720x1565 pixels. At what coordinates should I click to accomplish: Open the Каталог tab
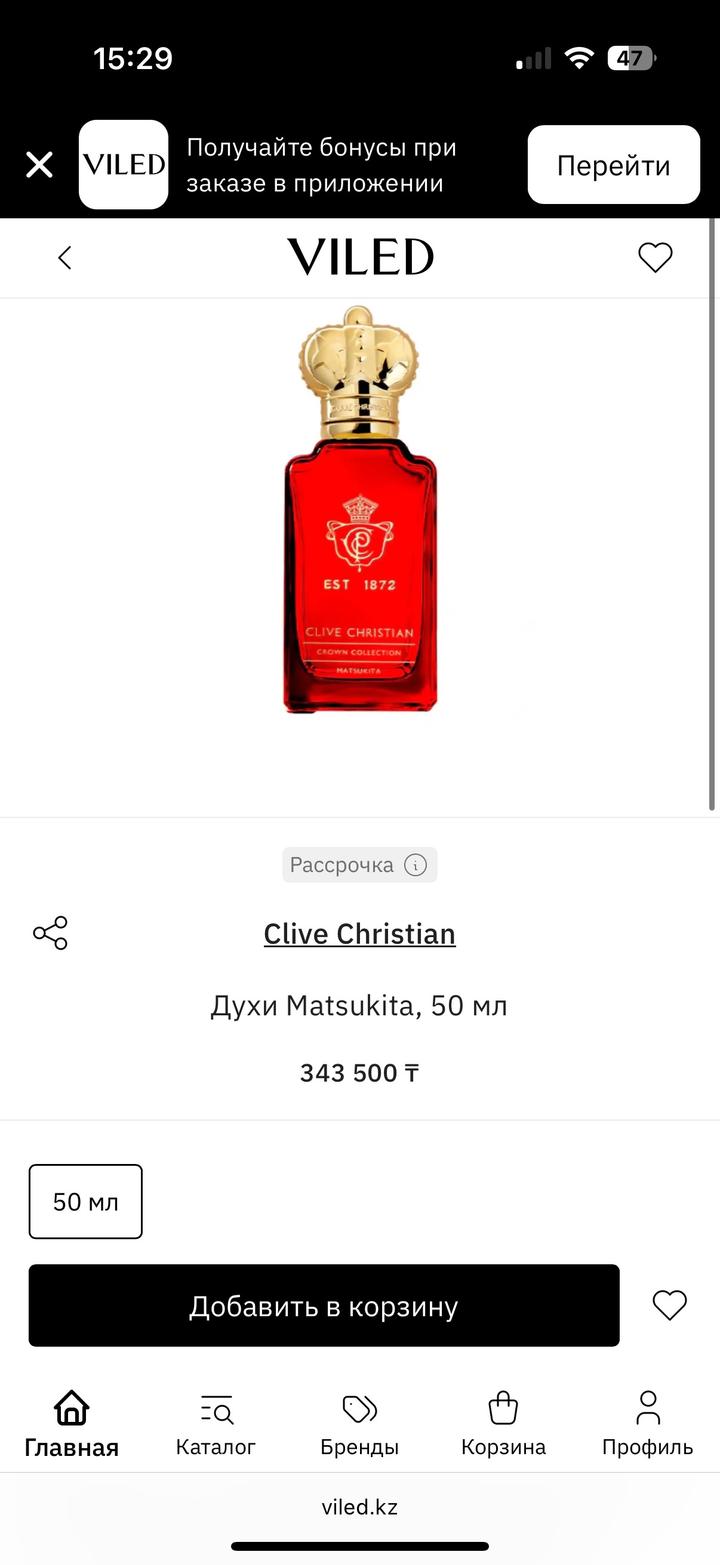click(x=216, y=1424)
